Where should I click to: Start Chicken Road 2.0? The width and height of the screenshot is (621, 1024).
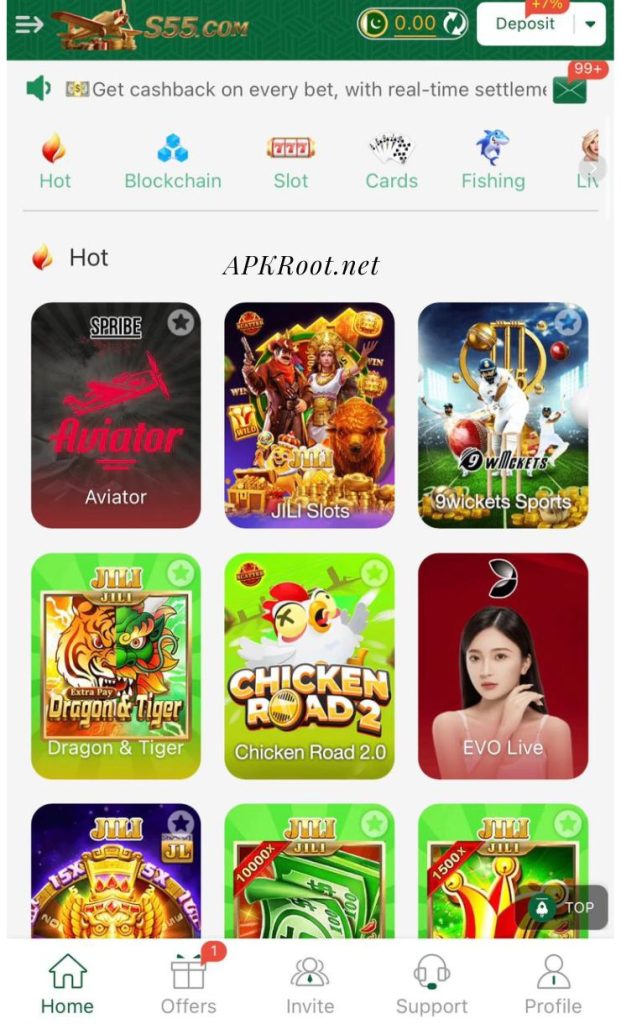(x=309, y=665)
